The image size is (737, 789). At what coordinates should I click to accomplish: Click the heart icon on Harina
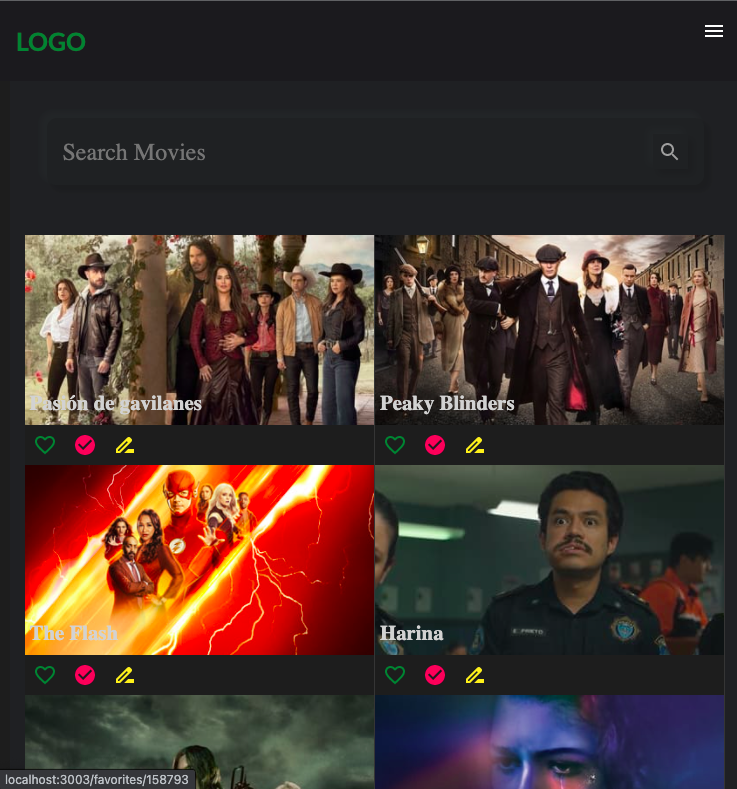(395, 675)
